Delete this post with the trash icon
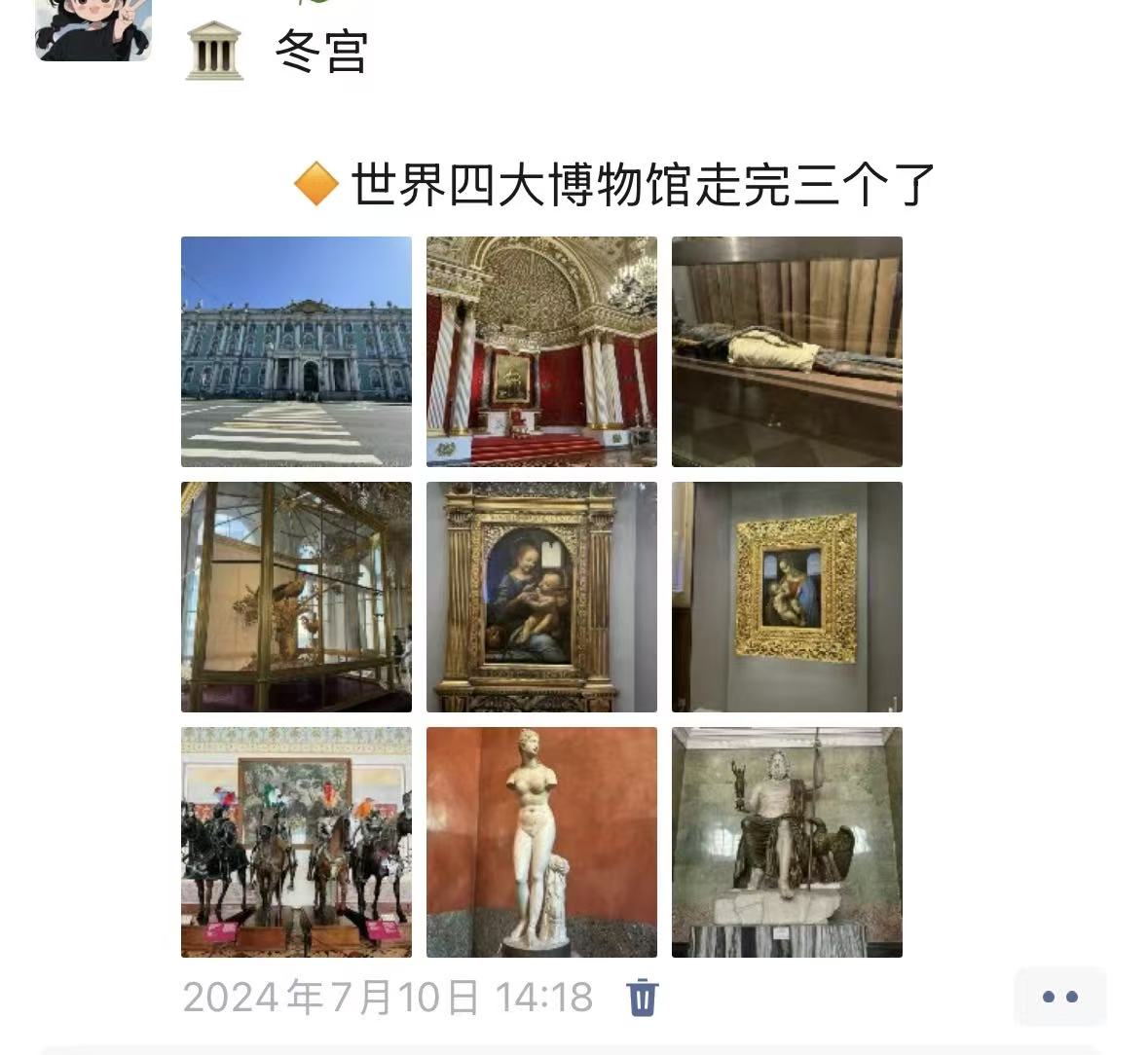1148x1055 pixels. click(x=643, y=998)
